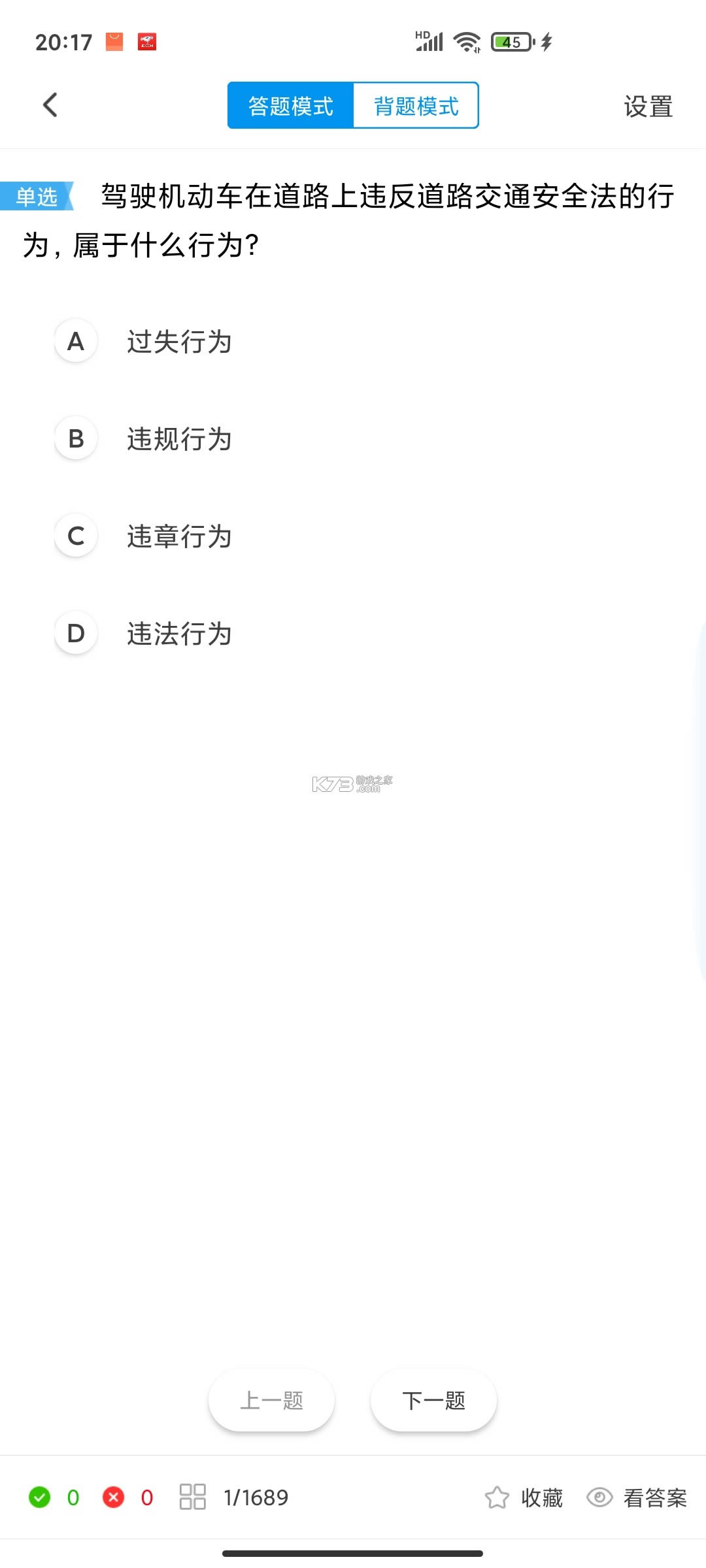Reveal the answer with 看答案
Screen dimensions: 706x1568
637,1497
